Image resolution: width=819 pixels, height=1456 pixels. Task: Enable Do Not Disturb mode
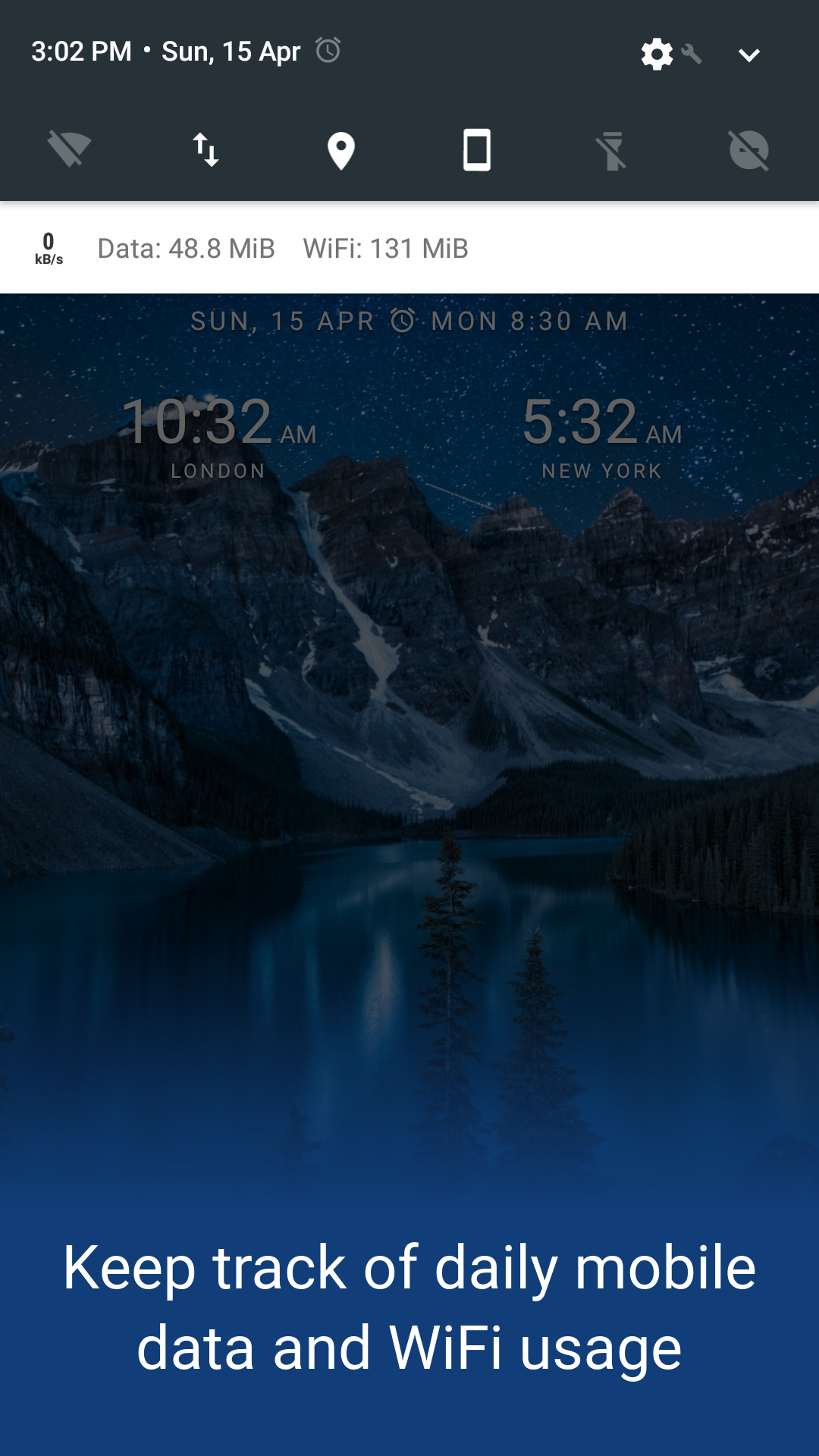tap(748, 149)
